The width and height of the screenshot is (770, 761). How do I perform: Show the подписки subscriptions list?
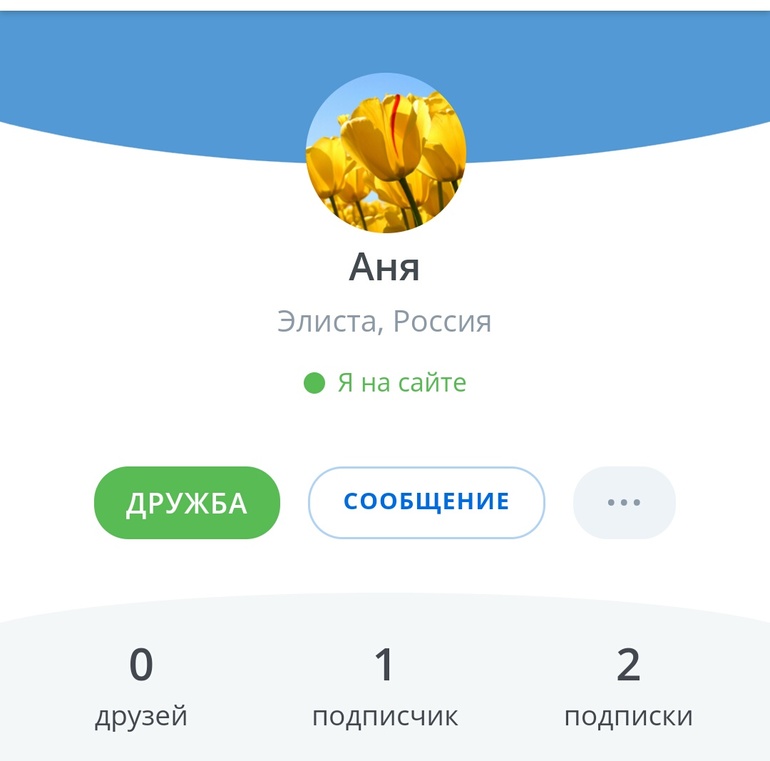click(628, 687)
